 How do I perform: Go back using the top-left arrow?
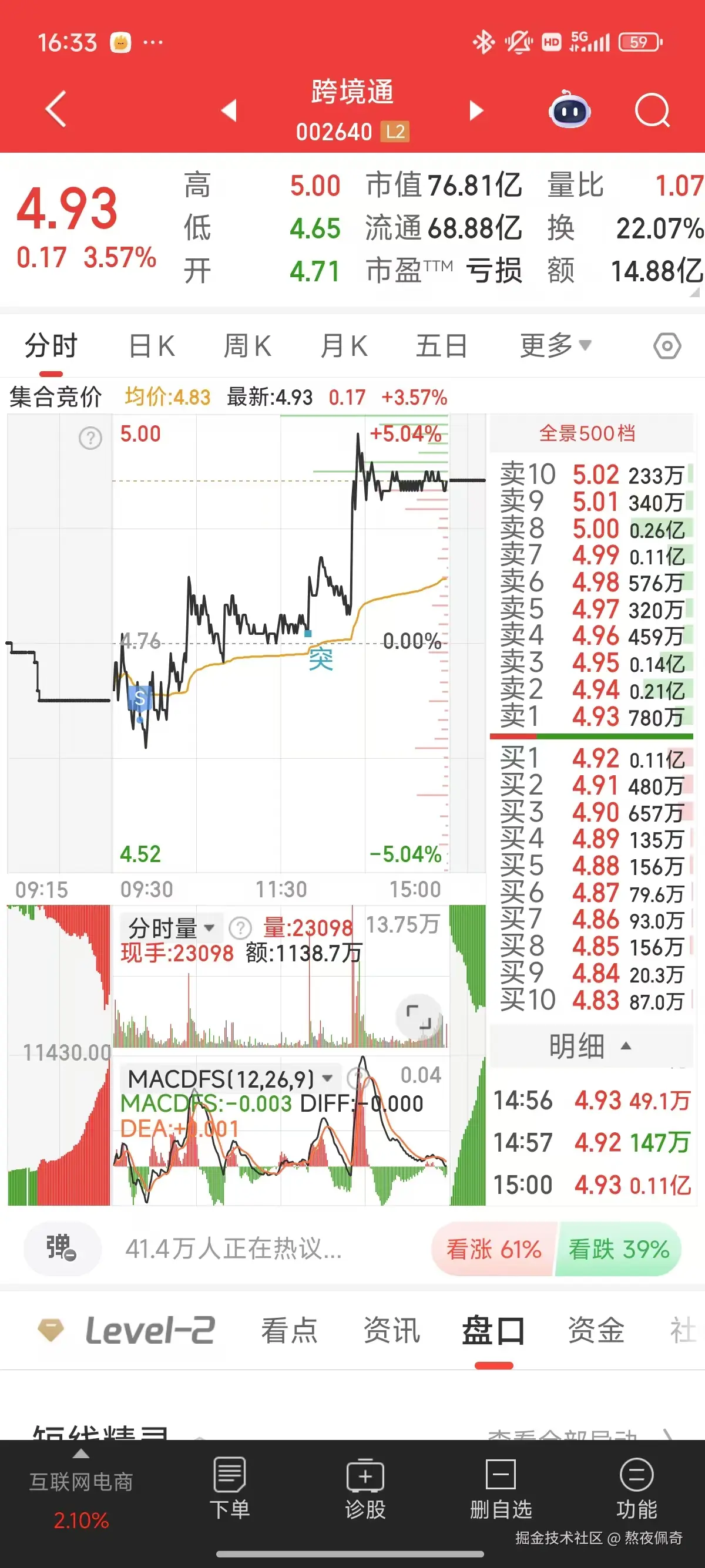point(55,110)
